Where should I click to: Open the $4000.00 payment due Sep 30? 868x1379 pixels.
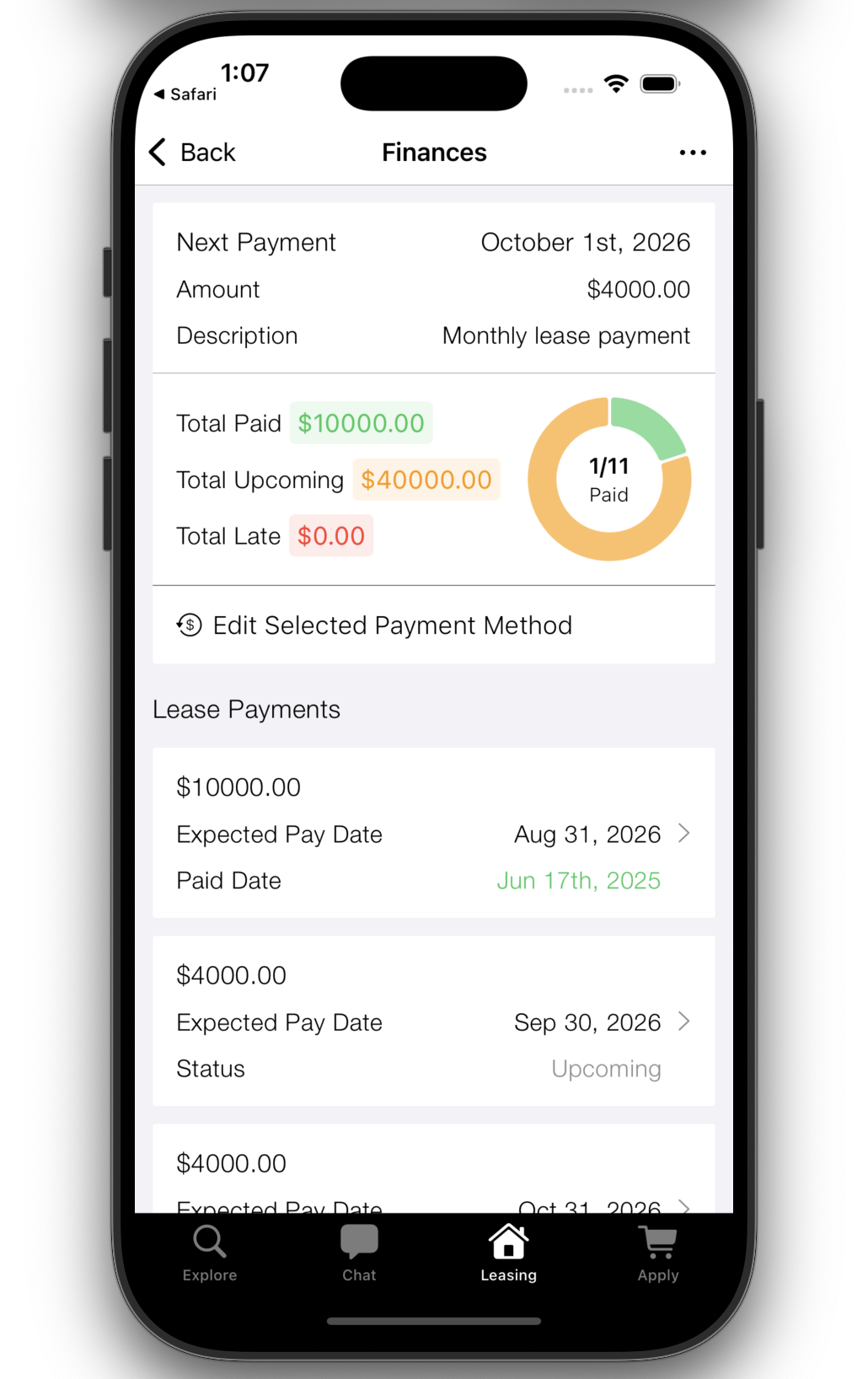point(433,1021)
